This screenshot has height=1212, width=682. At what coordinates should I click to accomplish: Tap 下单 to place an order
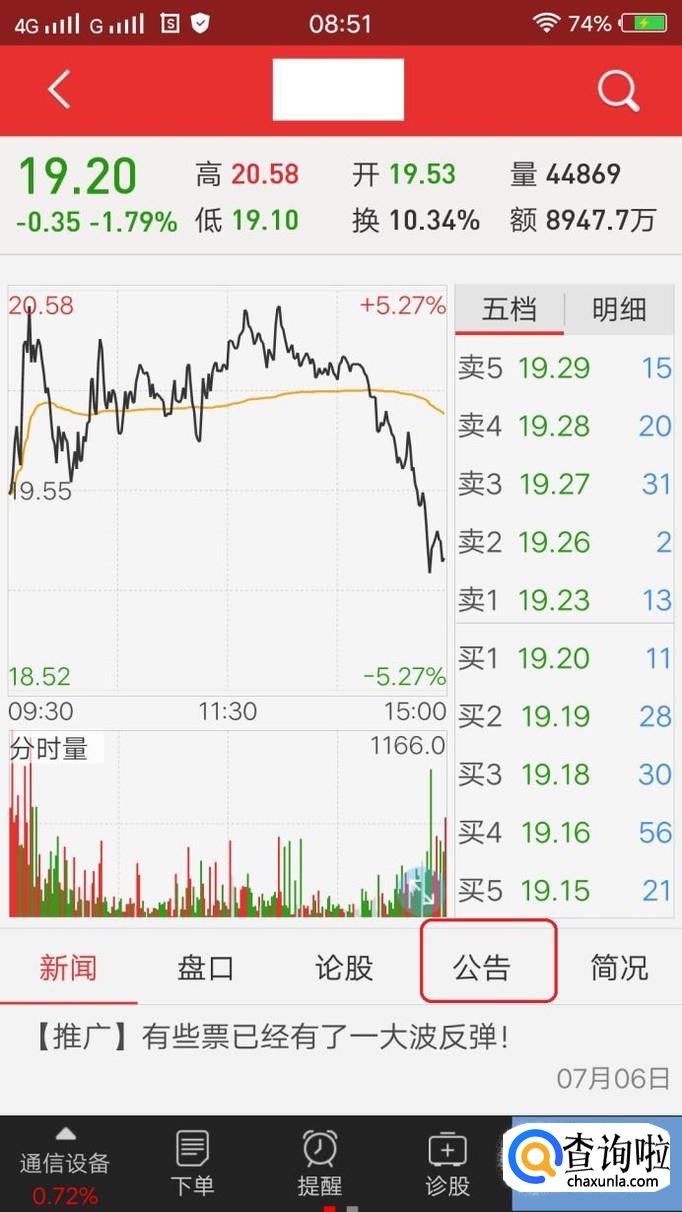click(192, 1165)
